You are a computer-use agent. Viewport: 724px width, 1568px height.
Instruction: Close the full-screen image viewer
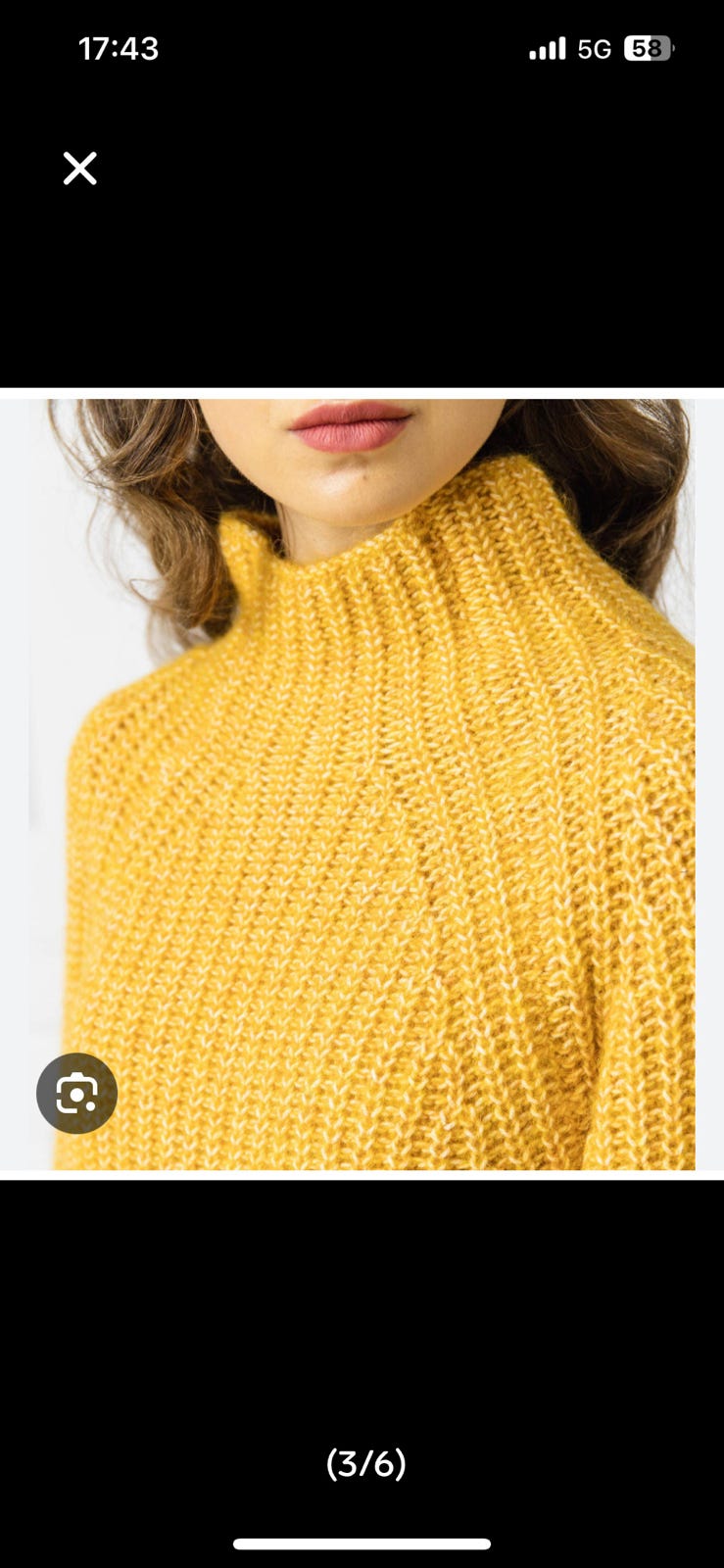(x=80, y=169)
